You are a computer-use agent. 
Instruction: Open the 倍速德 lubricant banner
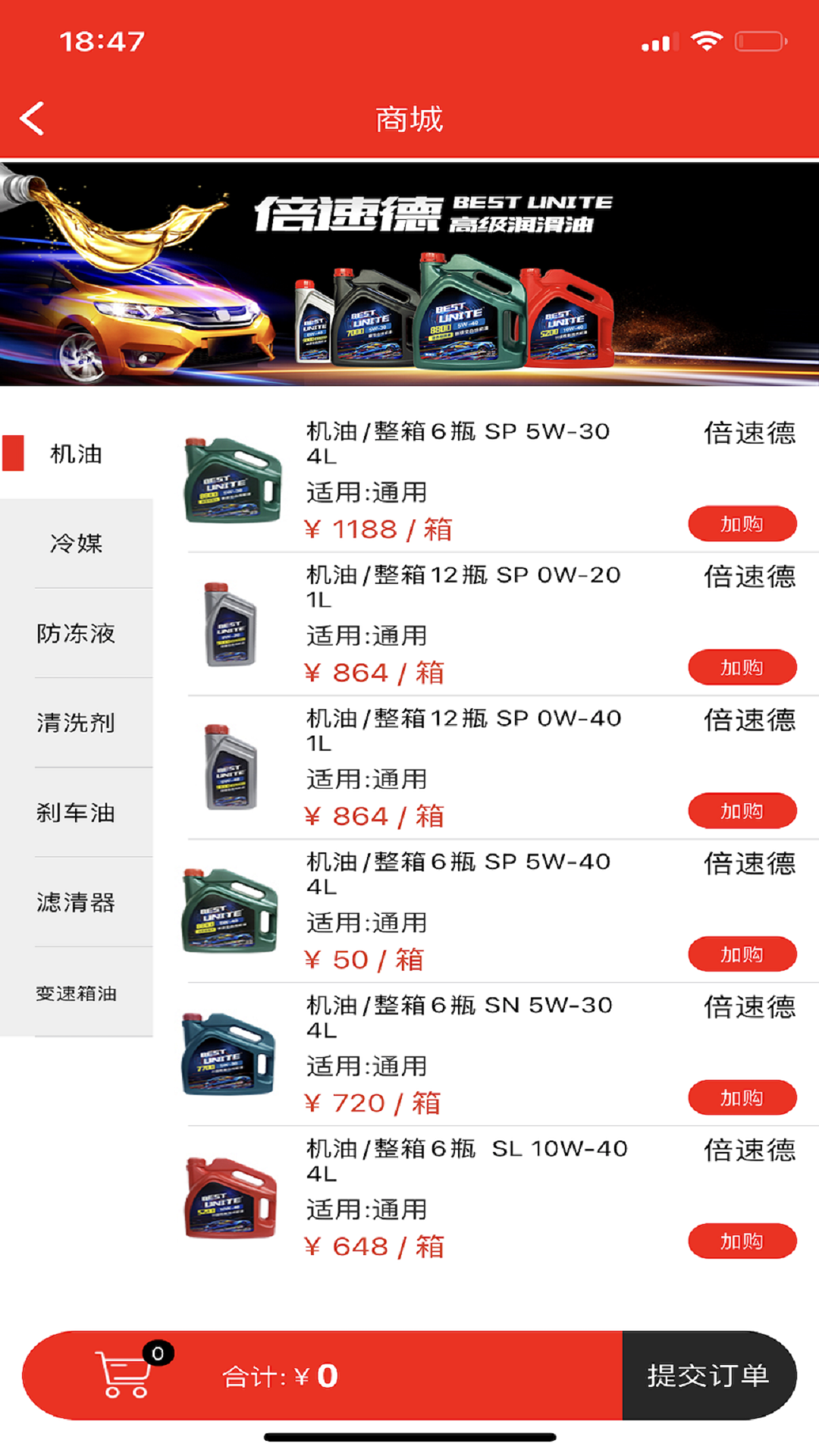click(409, 274)
